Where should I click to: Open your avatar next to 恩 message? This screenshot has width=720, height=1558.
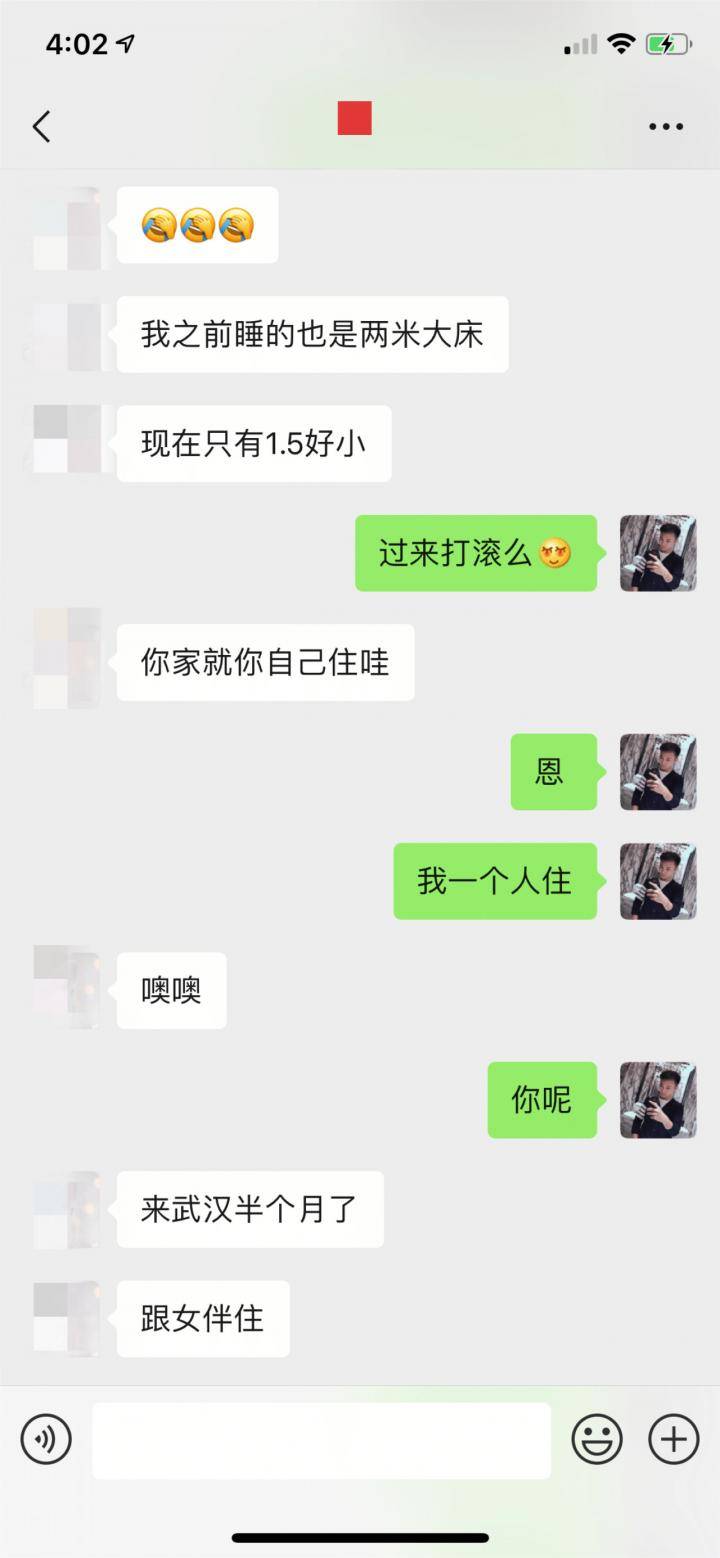(658, 773)
